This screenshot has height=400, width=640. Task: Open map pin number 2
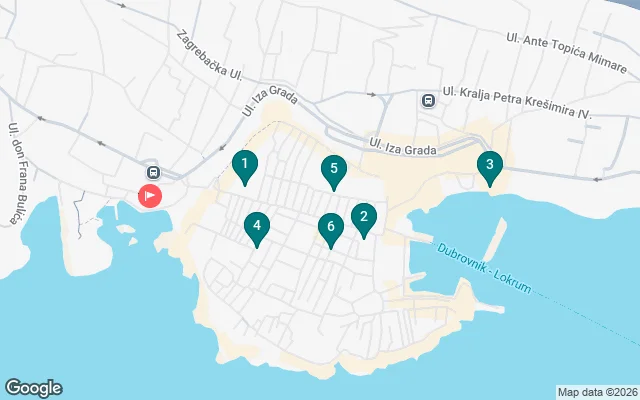(x=364, y=217)
